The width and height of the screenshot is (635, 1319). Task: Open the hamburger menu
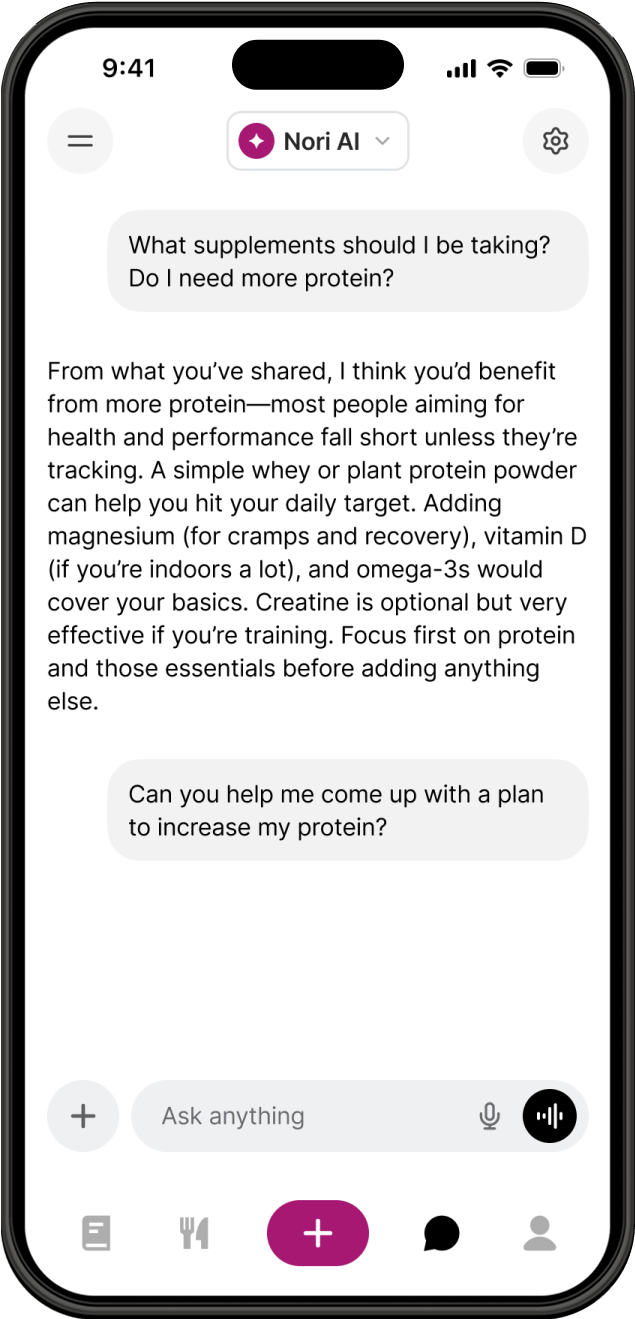80,141
